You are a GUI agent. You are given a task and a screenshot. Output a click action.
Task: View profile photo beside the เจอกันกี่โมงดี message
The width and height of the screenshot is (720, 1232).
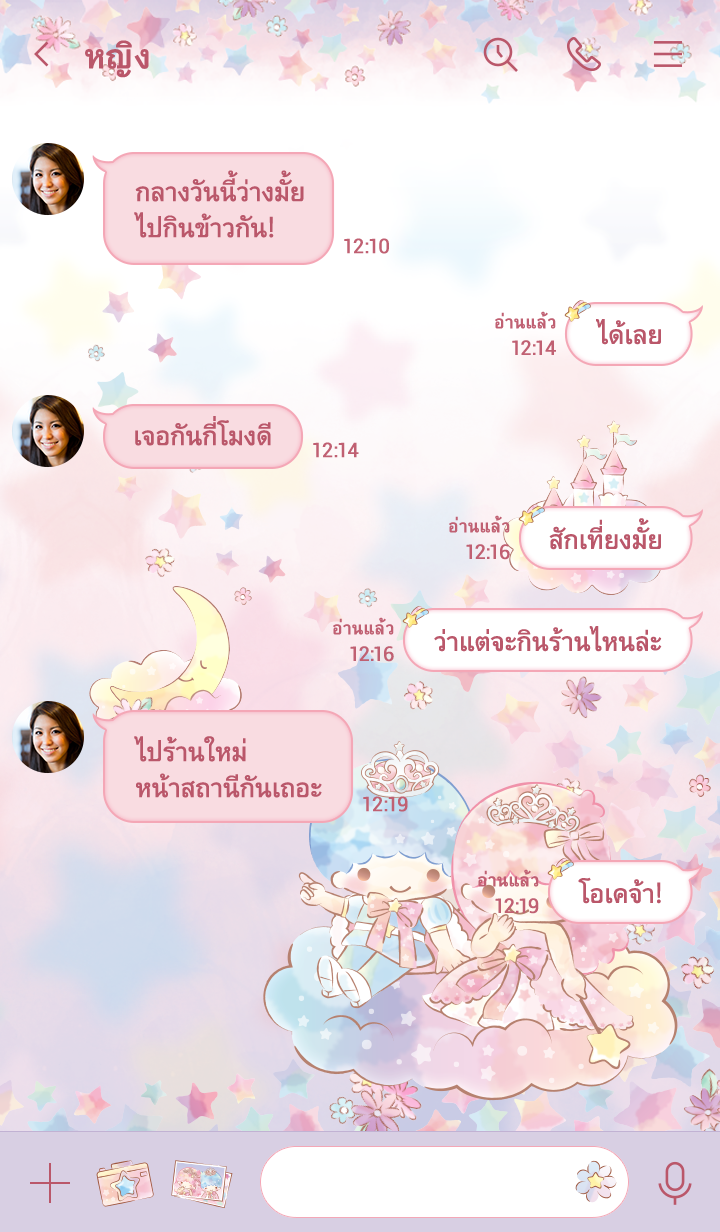[48, 431]
